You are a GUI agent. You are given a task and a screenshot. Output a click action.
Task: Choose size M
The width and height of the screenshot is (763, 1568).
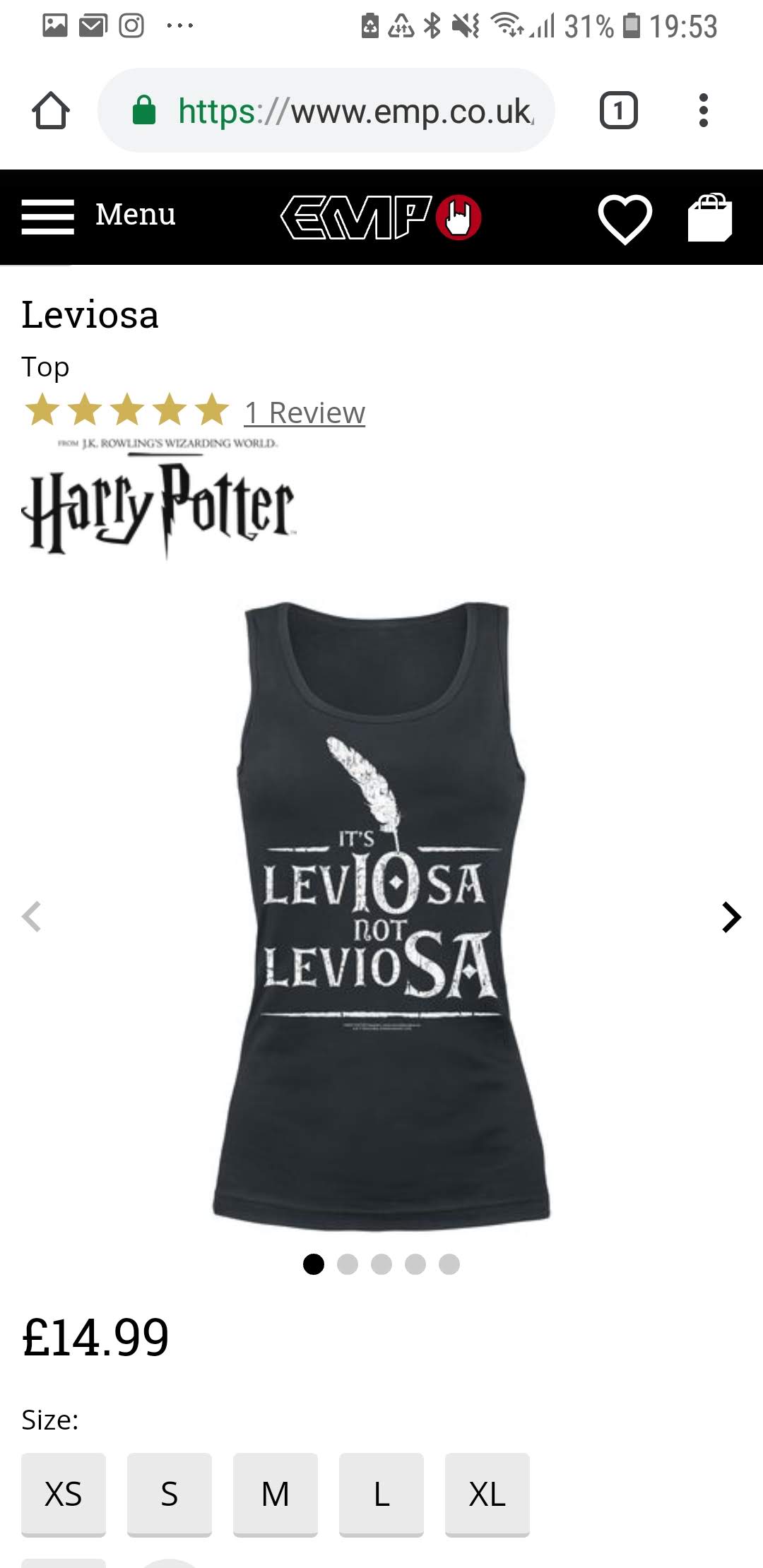point(276,1494)
